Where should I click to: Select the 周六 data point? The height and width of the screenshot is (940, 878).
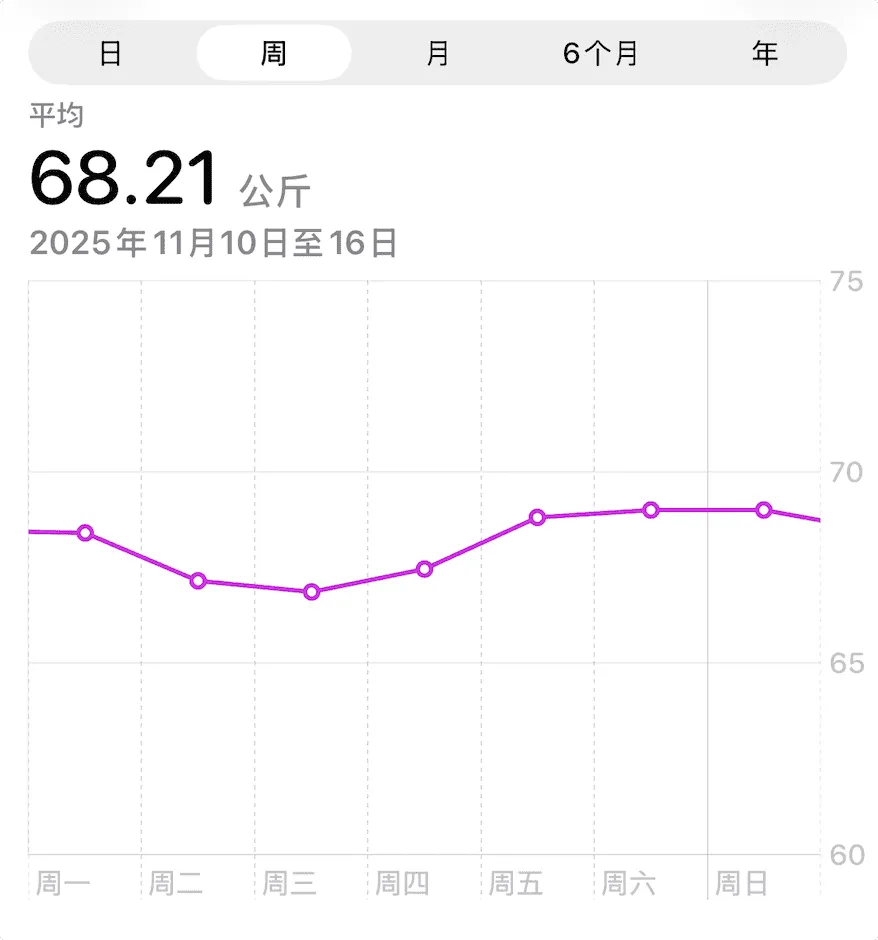pyautogui.click(x=651, y=509)
